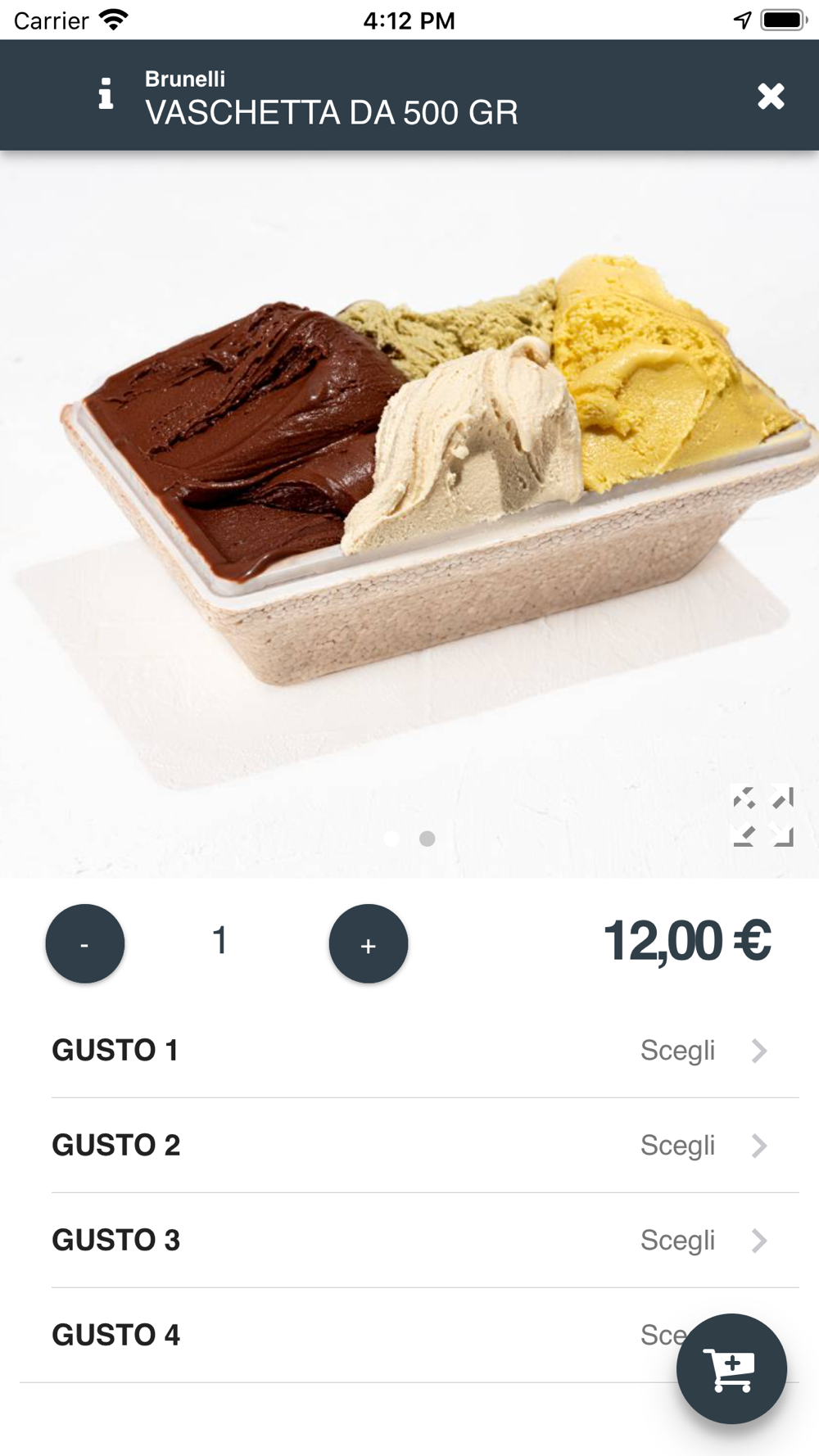
Task: Increase quantity with the plus button
Action: pyautogui.click(x=369, y=943)
